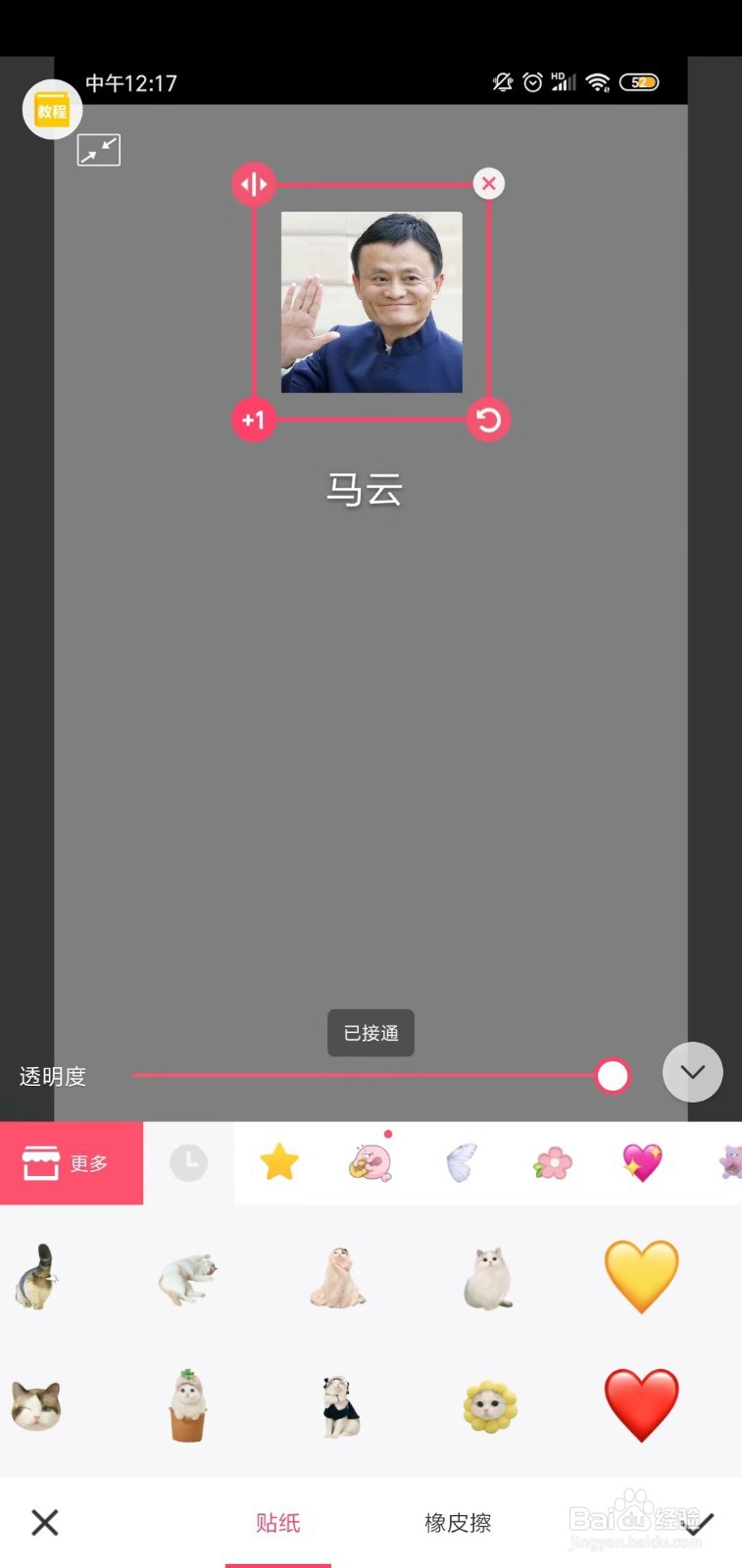Viewport: 742px width, 1568px height.
Task: Remove the Jack Ma sticker via × handle
Action: click(x=488, y=183)
